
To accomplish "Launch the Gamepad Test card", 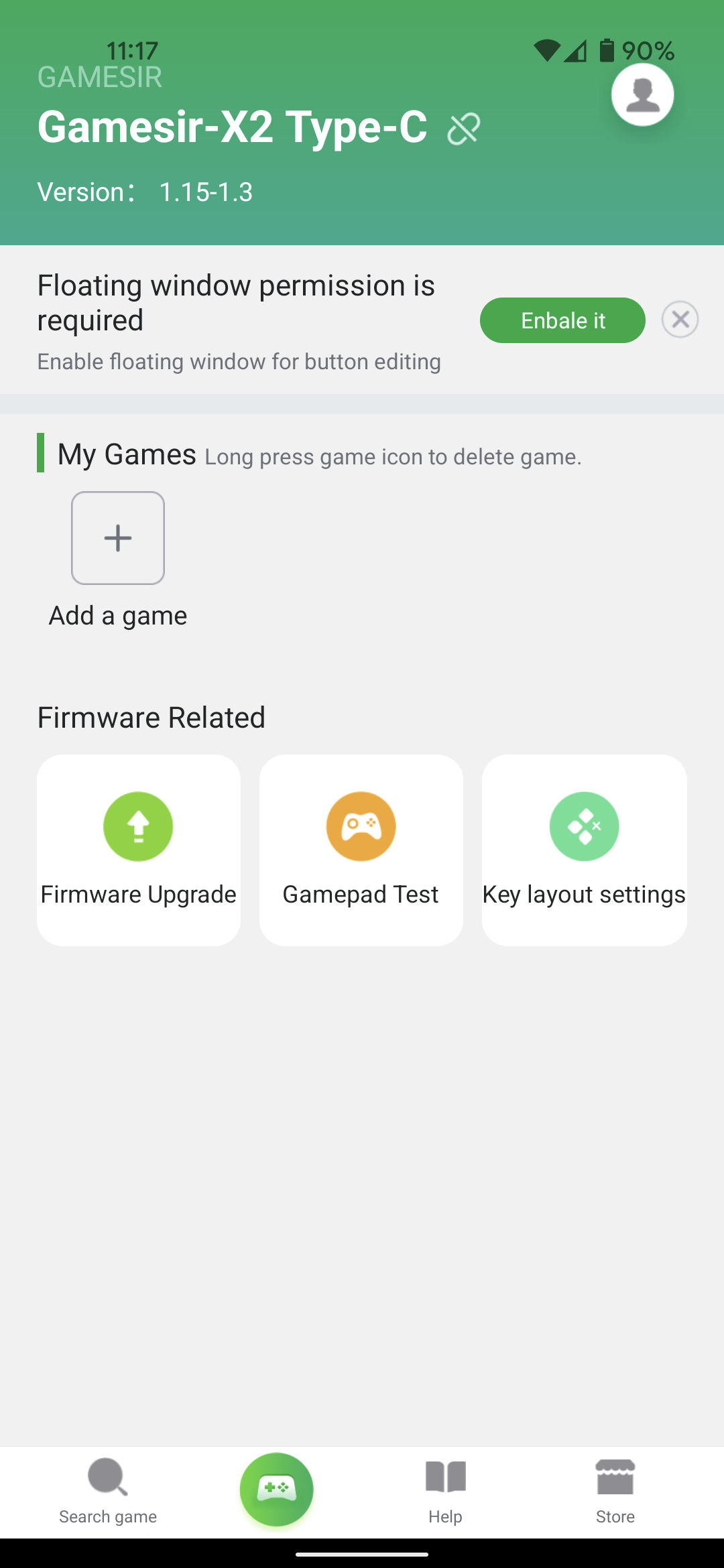I will click(x=361, y=850).
